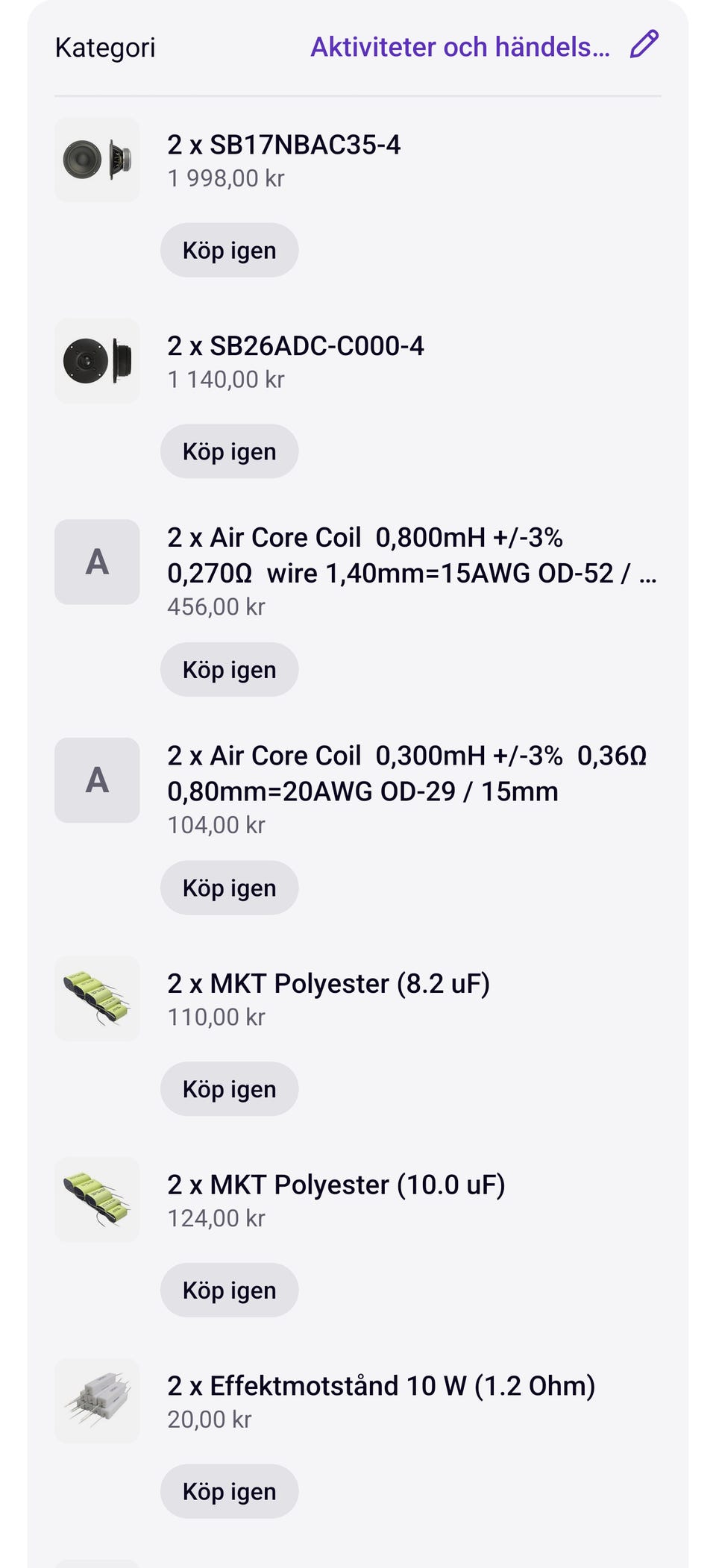Tap Köp igen for SB17NBAC35-4
The image size is (716, 1568).
click(229, 250)
